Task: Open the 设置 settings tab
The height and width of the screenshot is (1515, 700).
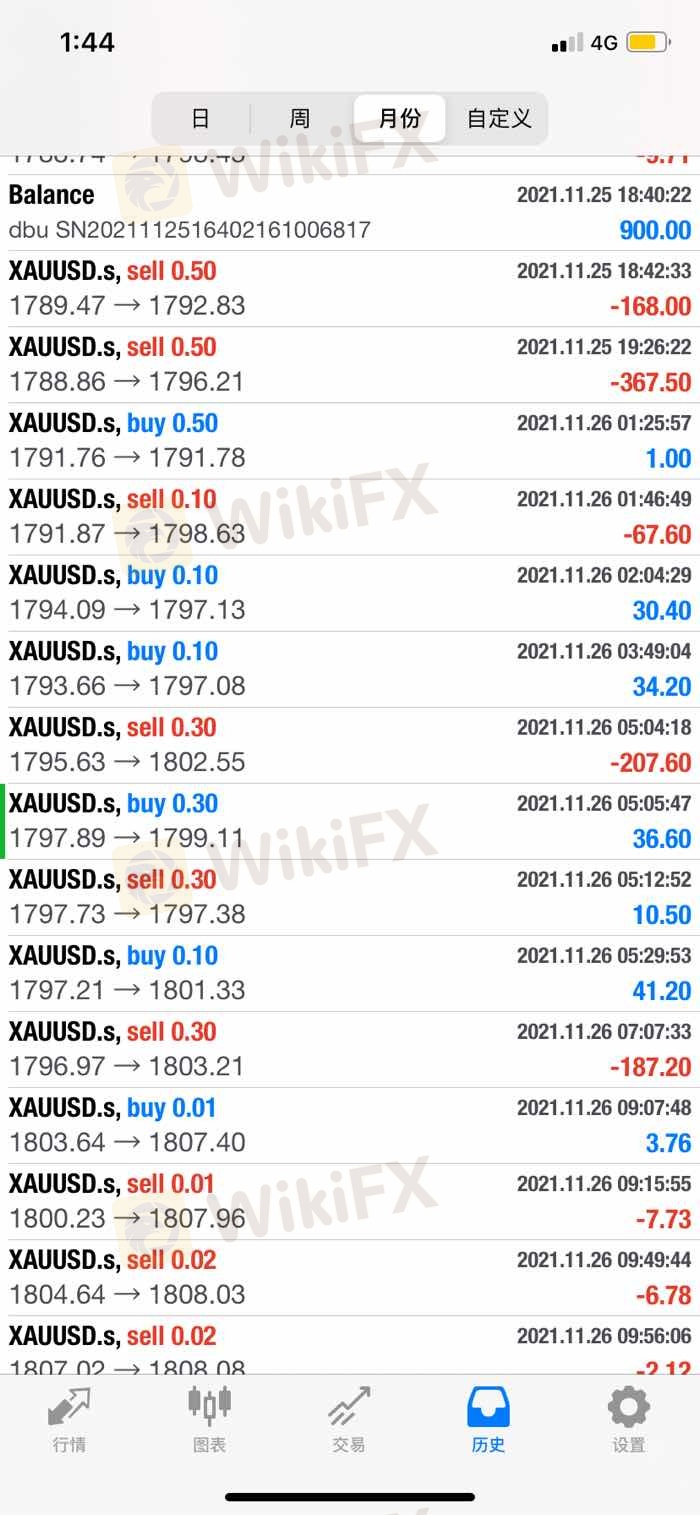Action: (x=628, y=1420)
